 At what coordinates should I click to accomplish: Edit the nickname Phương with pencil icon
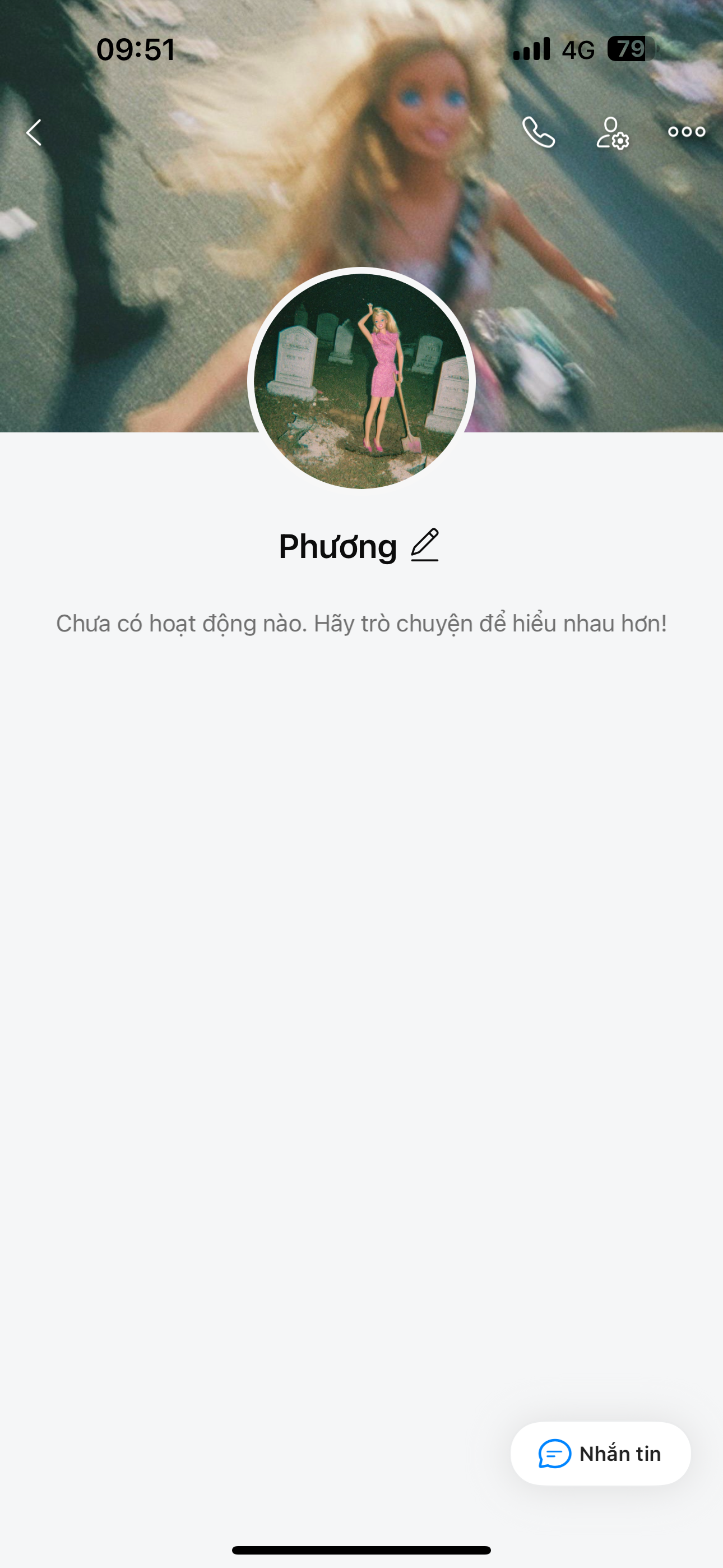425,546
